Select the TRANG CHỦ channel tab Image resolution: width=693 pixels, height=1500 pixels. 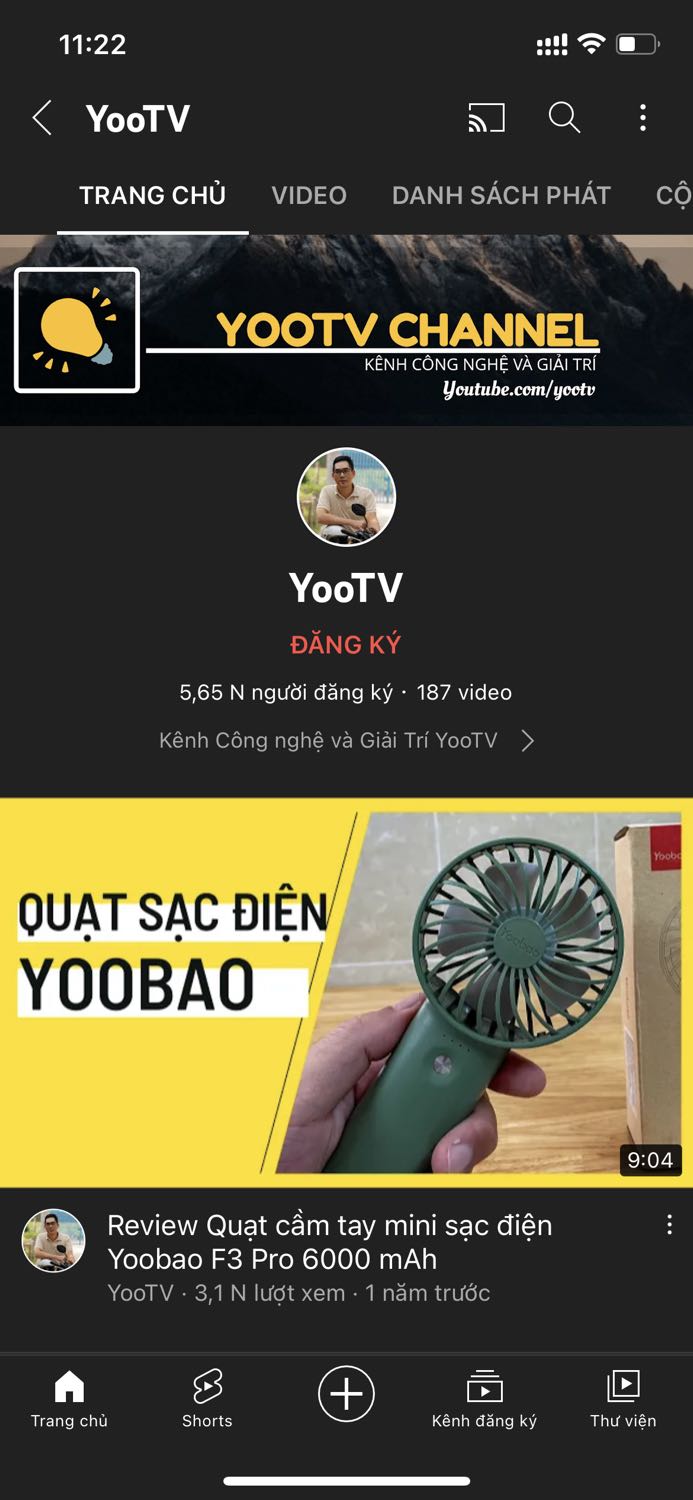coord(152,195)
